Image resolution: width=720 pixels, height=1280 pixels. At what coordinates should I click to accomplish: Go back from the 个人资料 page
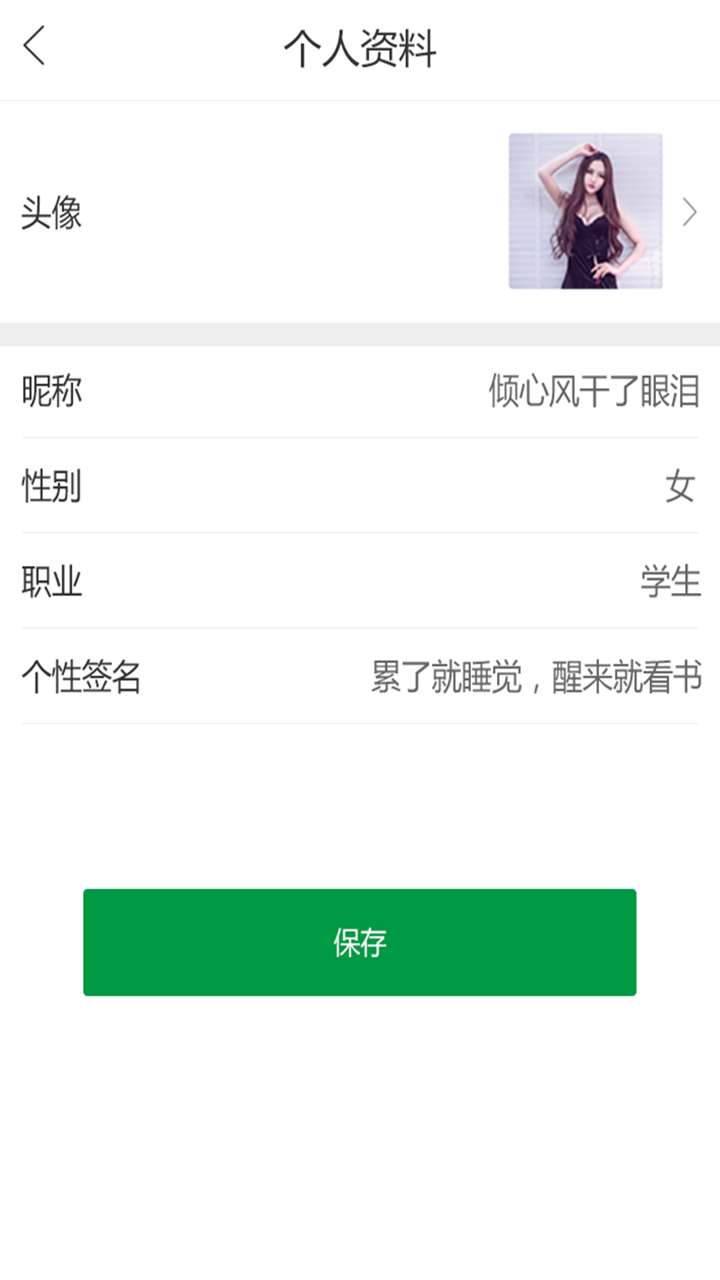[35, 47]
